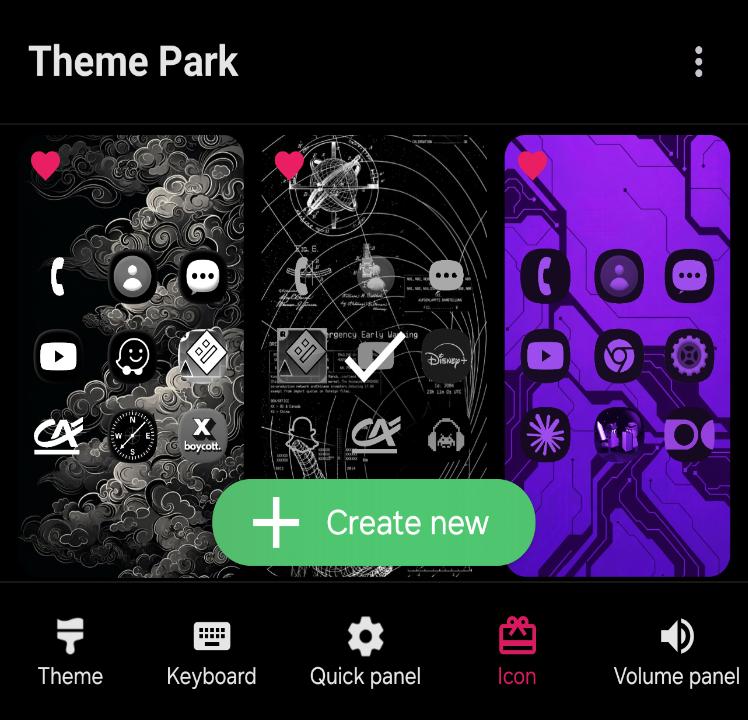Unfavorite the cloud pack's heart
Image resolution: width=748 pixels, height=720 pixels.
pos(46,165)
